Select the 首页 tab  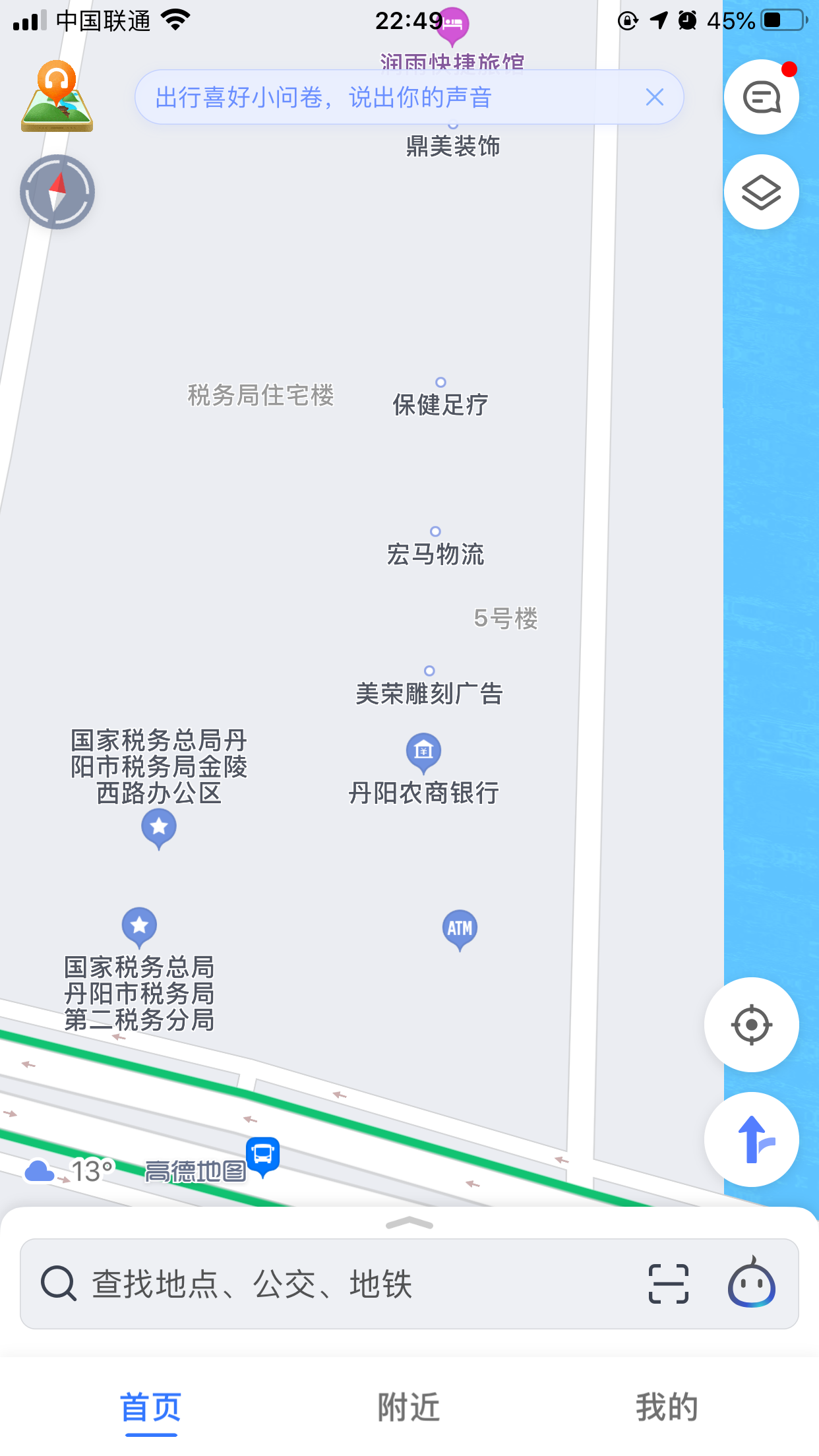click(151, 1407)
